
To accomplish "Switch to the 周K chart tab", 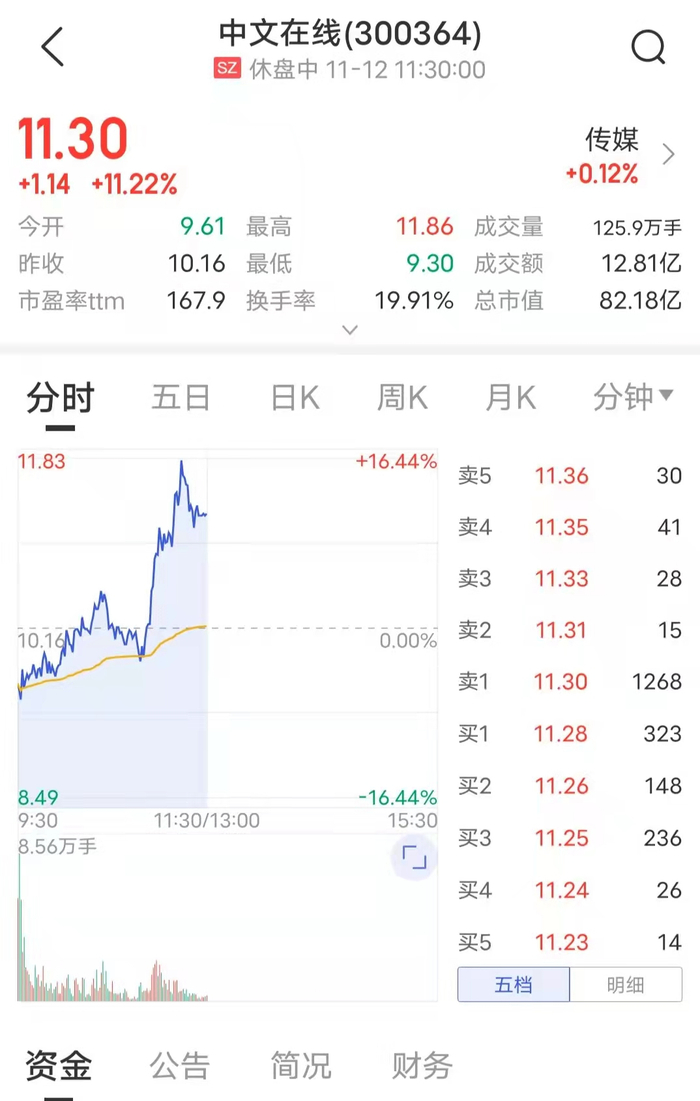I will click(402, 397).
